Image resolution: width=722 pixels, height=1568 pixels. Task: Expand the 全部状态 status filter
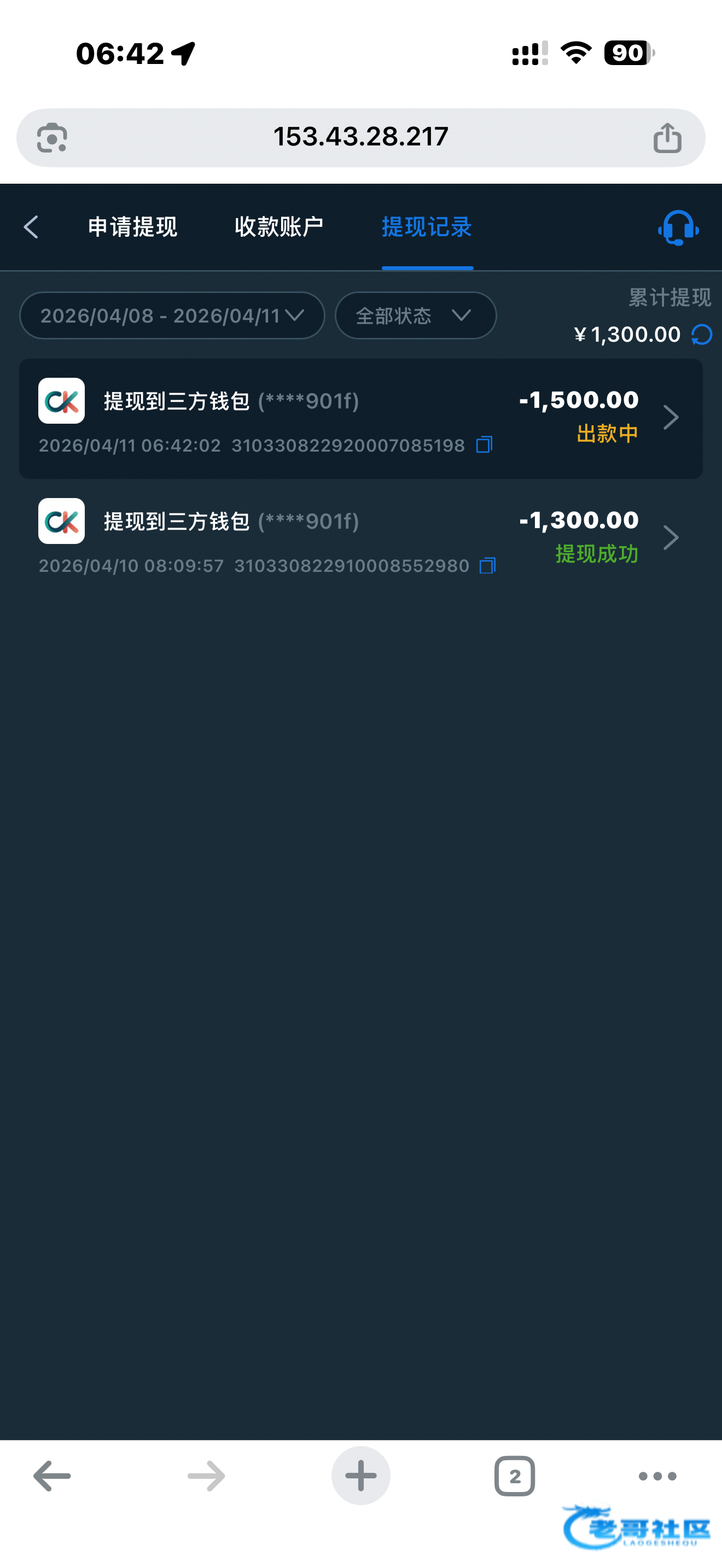tap(416, 315)
